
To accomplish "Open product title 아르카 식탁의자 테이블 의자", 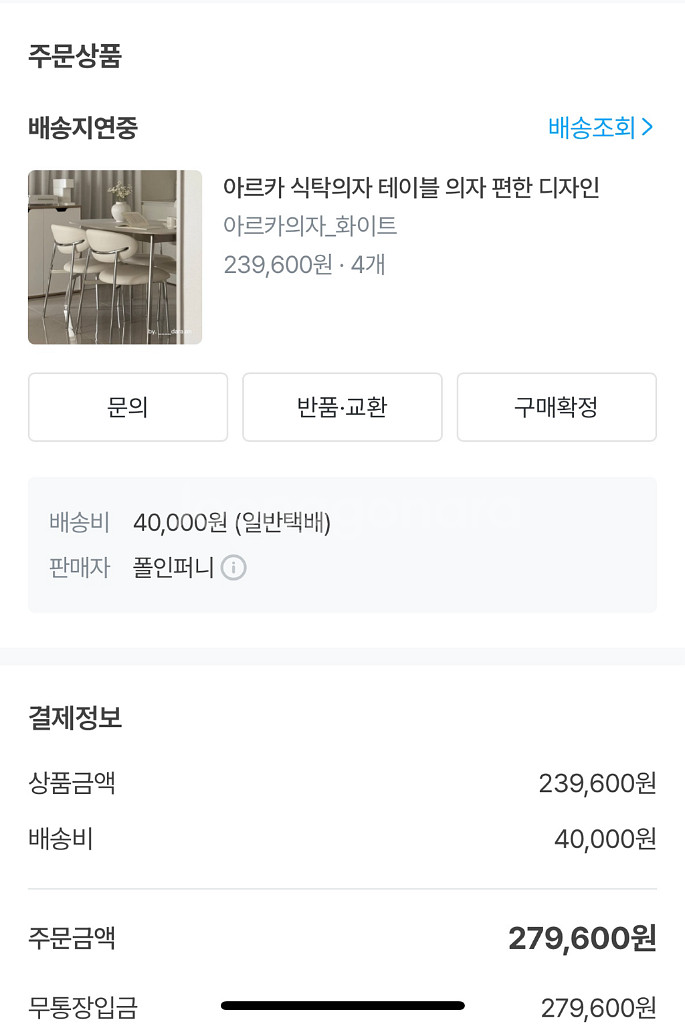I will 411,188.
